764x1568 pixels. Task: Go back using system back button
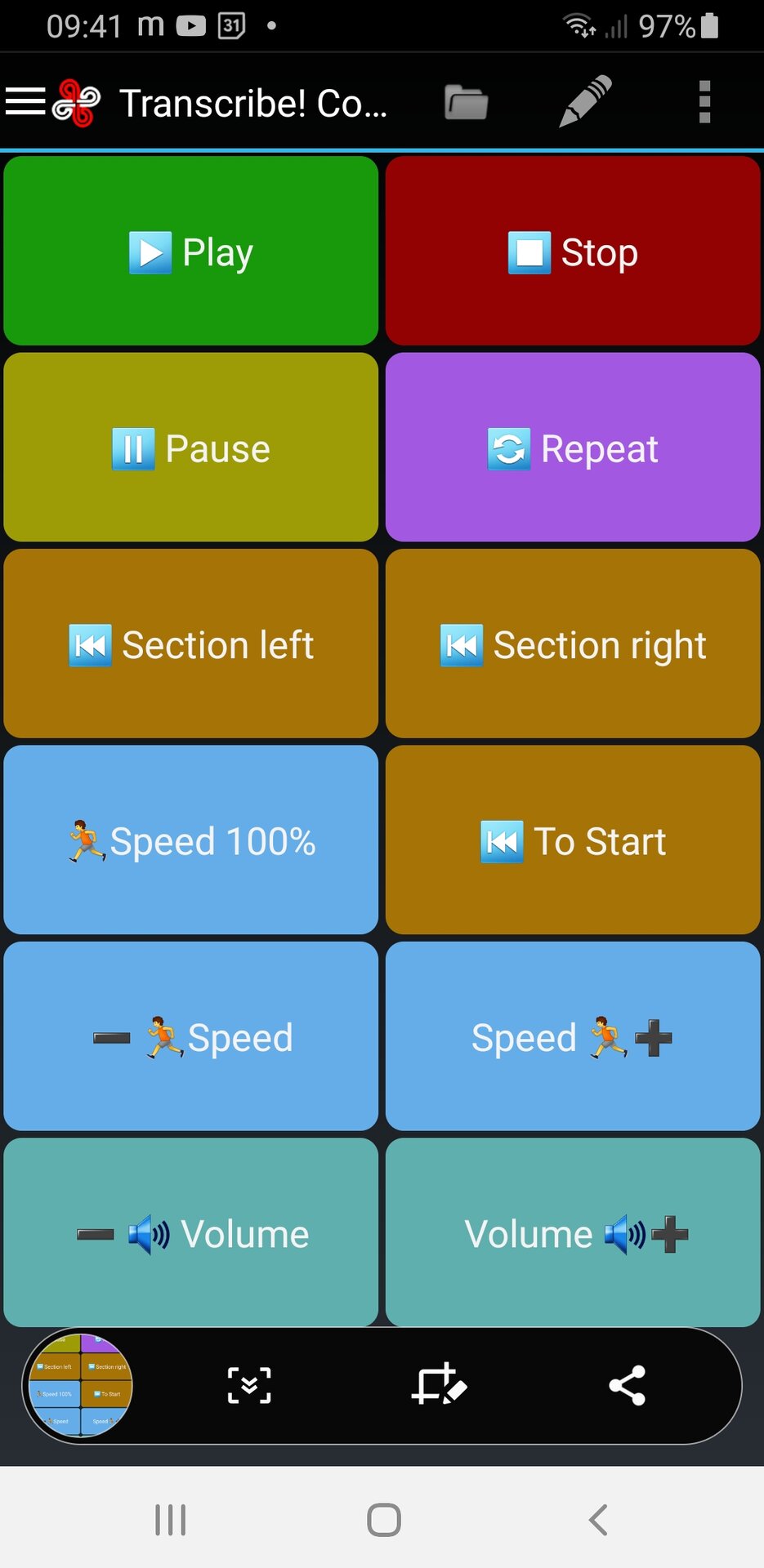tap(598, 1520)
